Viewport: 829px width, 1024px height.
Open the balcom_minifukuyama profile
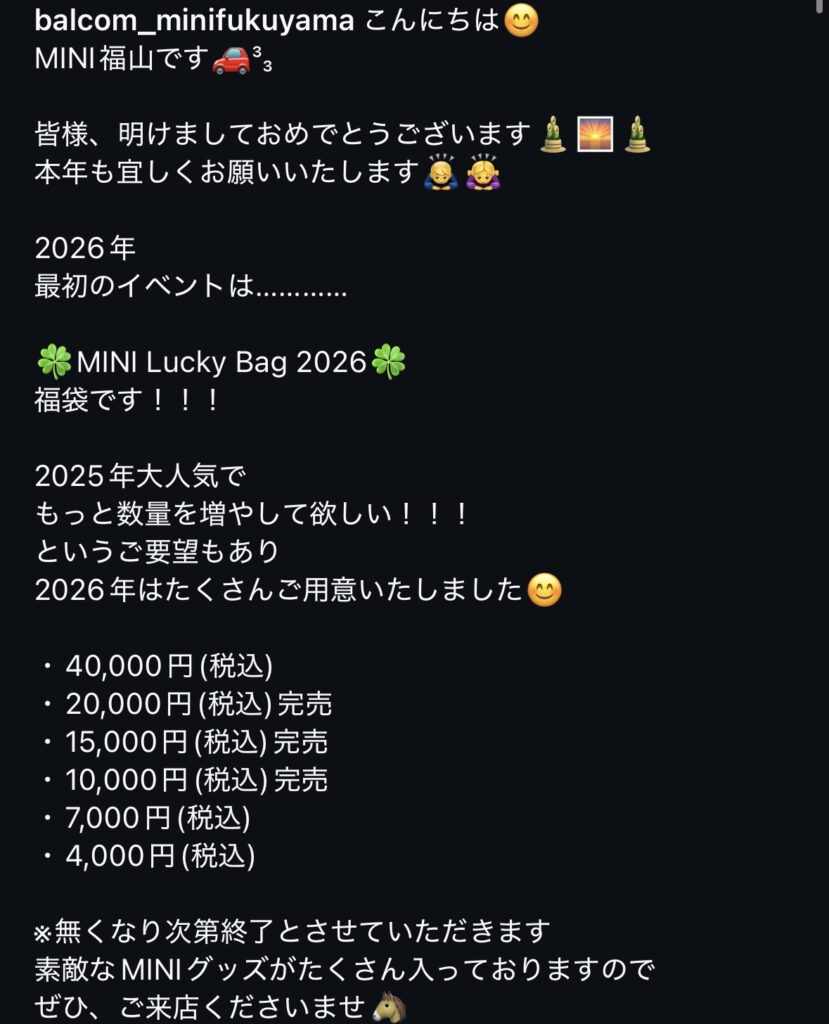pos(194,21)
